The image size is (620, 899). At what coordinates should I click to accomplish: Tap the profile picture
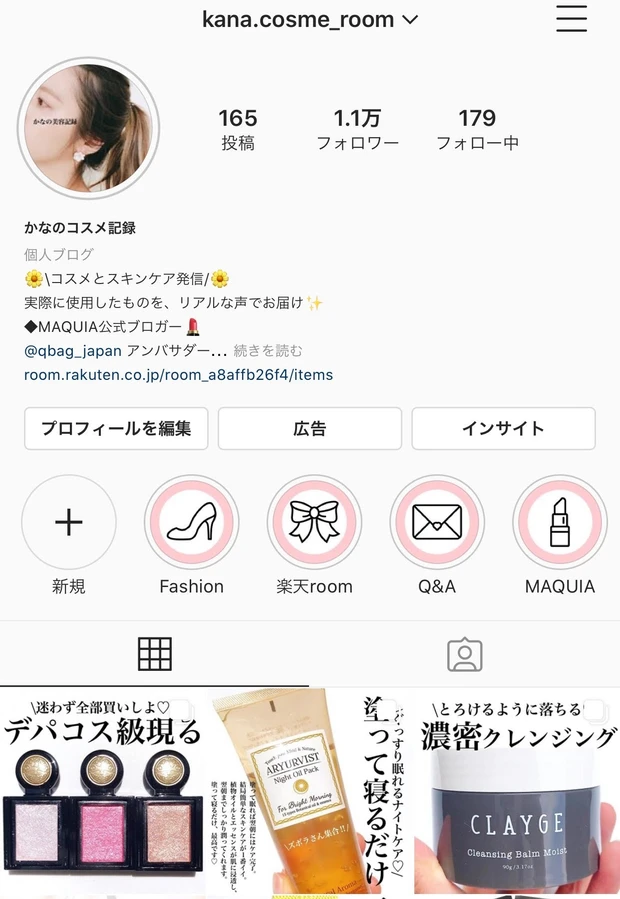pos(89,128)
